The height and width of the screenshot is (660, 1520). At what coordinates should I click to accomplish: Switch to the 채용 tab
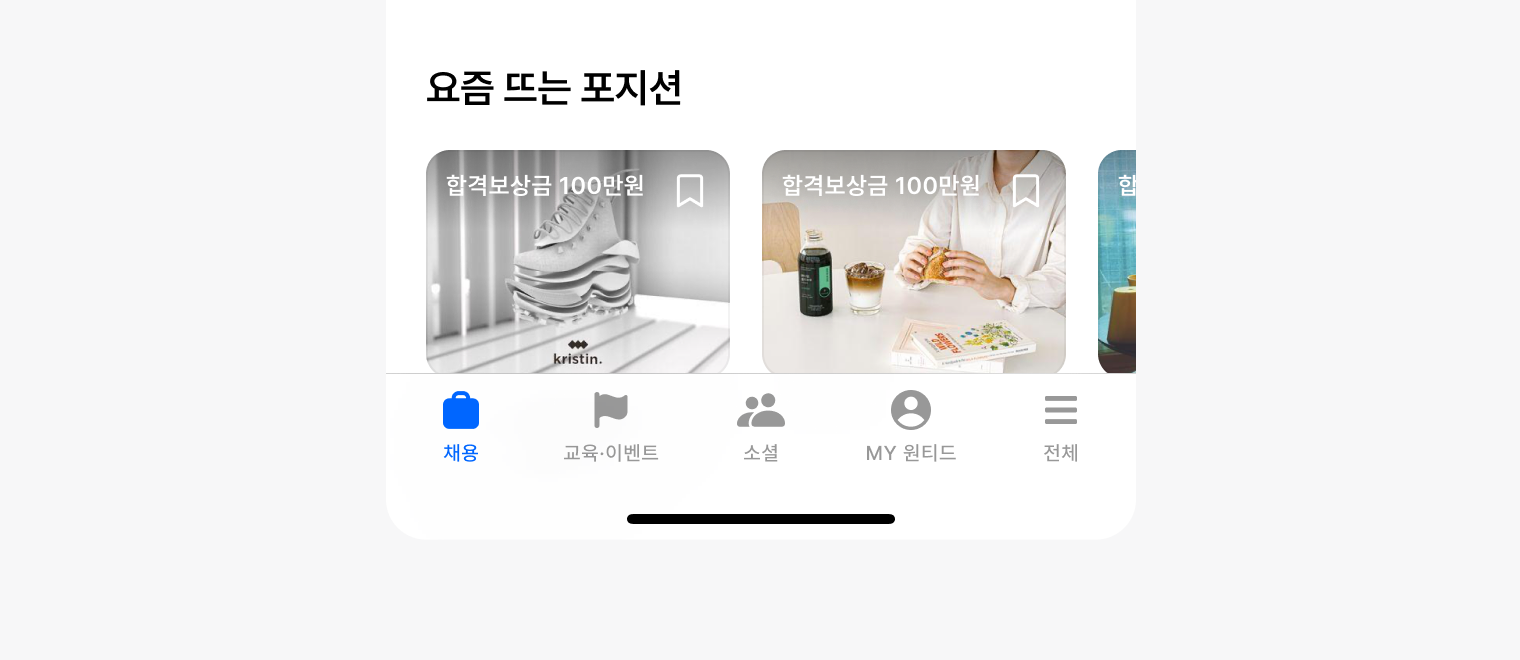[461, 427]
